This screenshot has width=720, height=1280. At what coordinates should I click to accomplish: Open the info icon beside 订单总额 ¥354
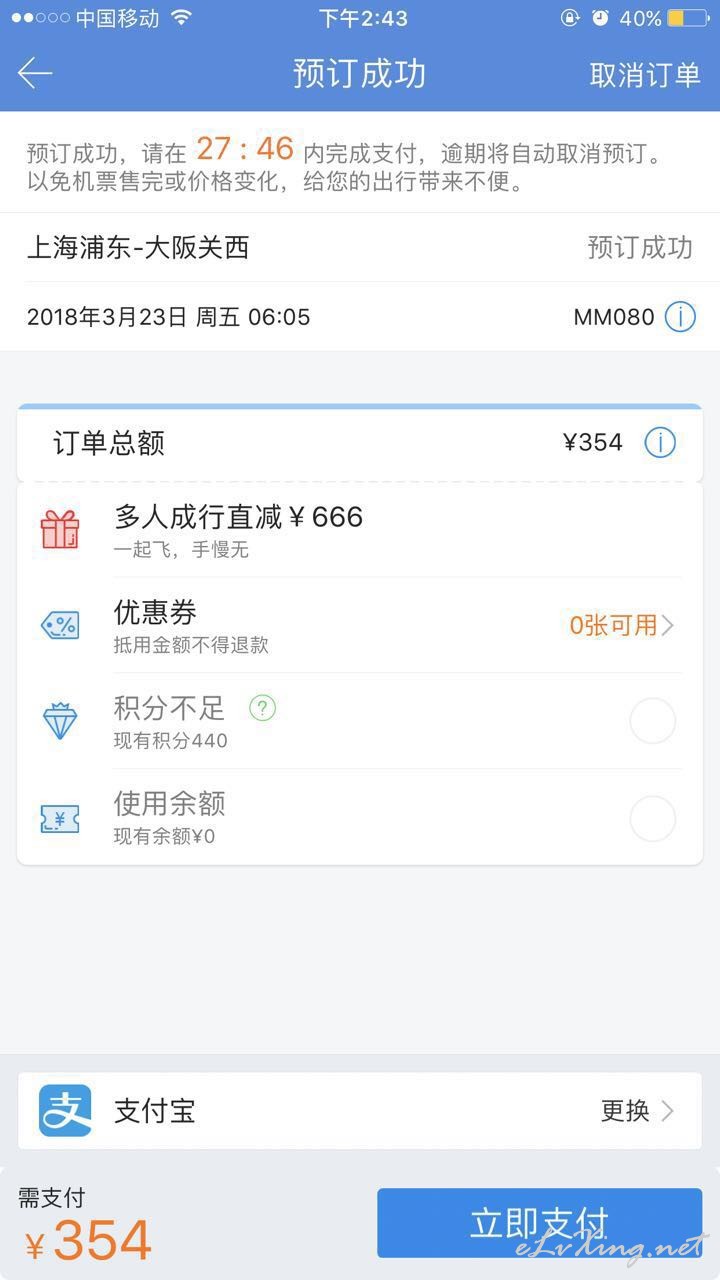click(660, 442)
